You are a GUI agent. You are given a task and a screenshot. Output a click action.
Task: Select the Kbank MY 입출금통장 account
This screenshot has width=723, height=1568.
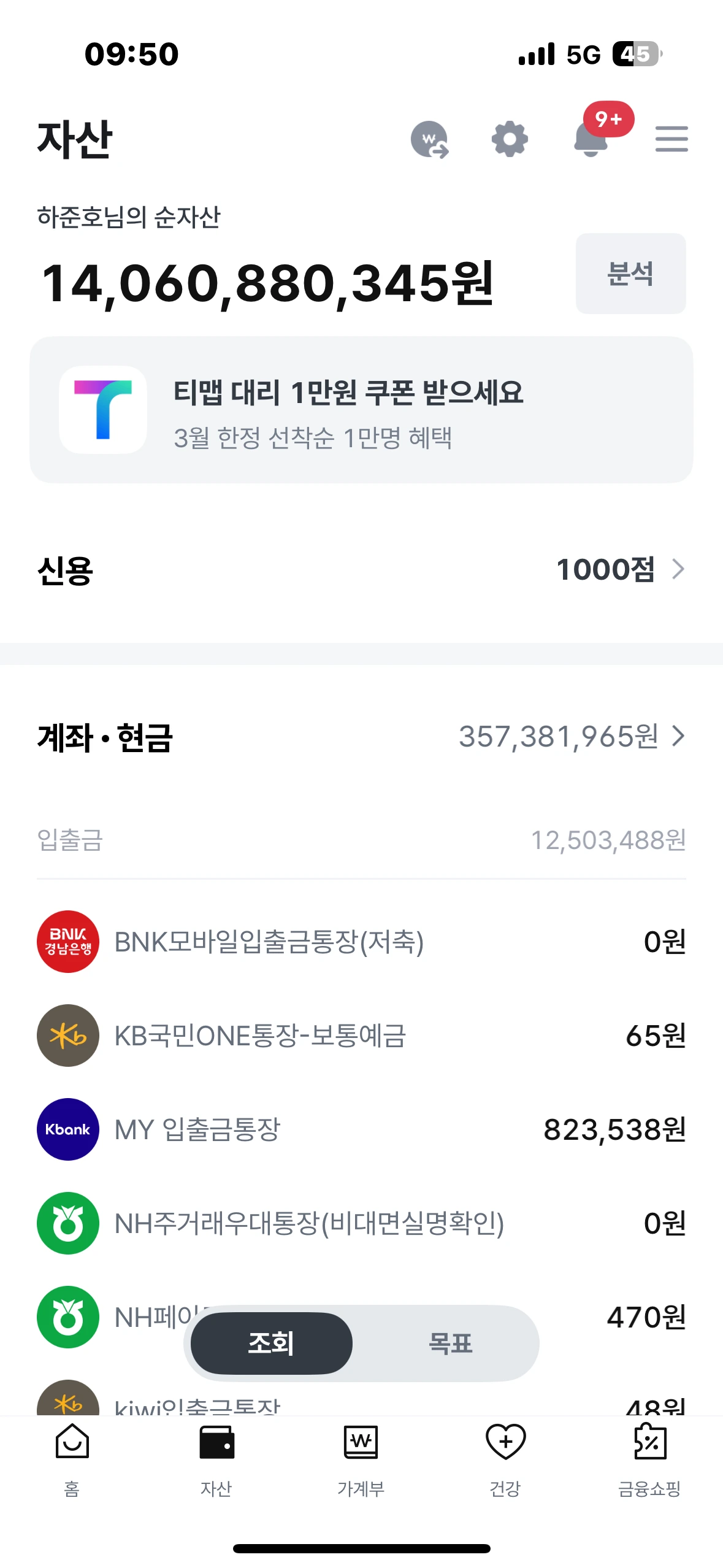pyautogui.click(x=361, y=1129)
